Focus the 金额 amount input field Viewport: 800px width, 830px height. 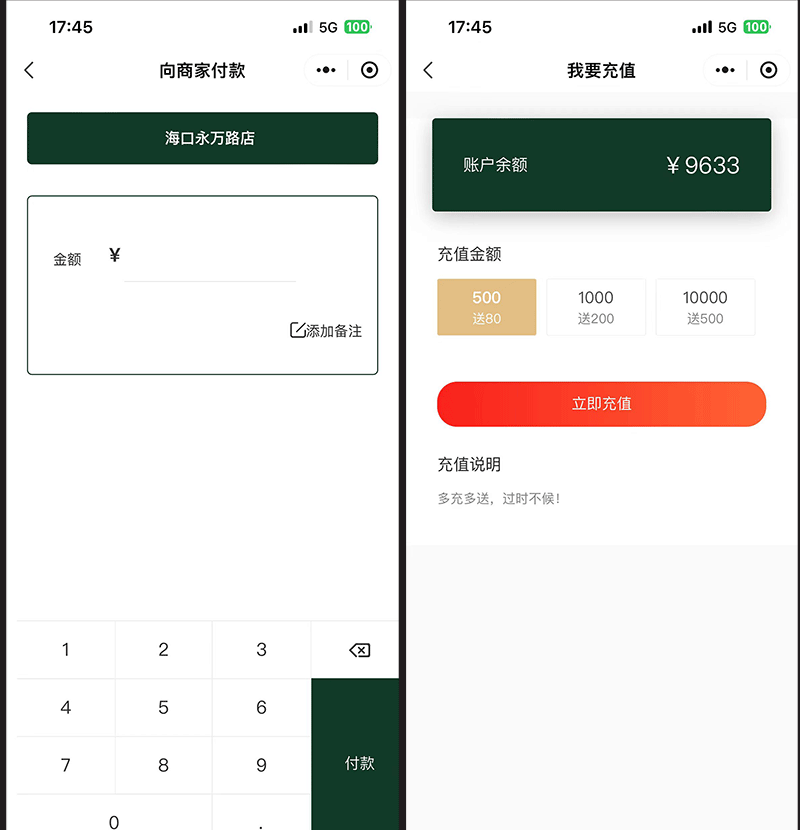pyautogui.click(x=210, y=260)
